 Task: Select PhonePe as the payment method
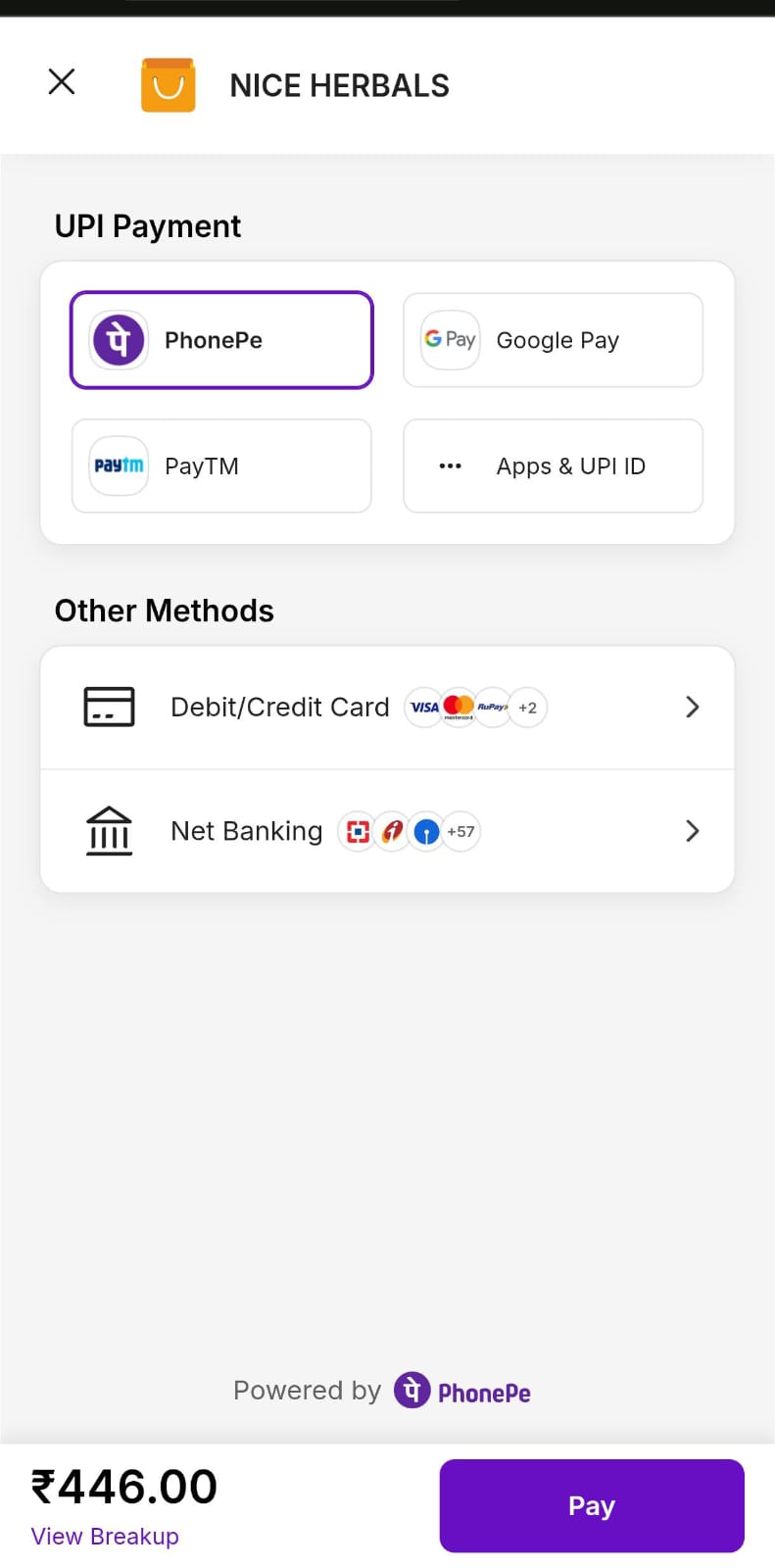pos(220,340)
